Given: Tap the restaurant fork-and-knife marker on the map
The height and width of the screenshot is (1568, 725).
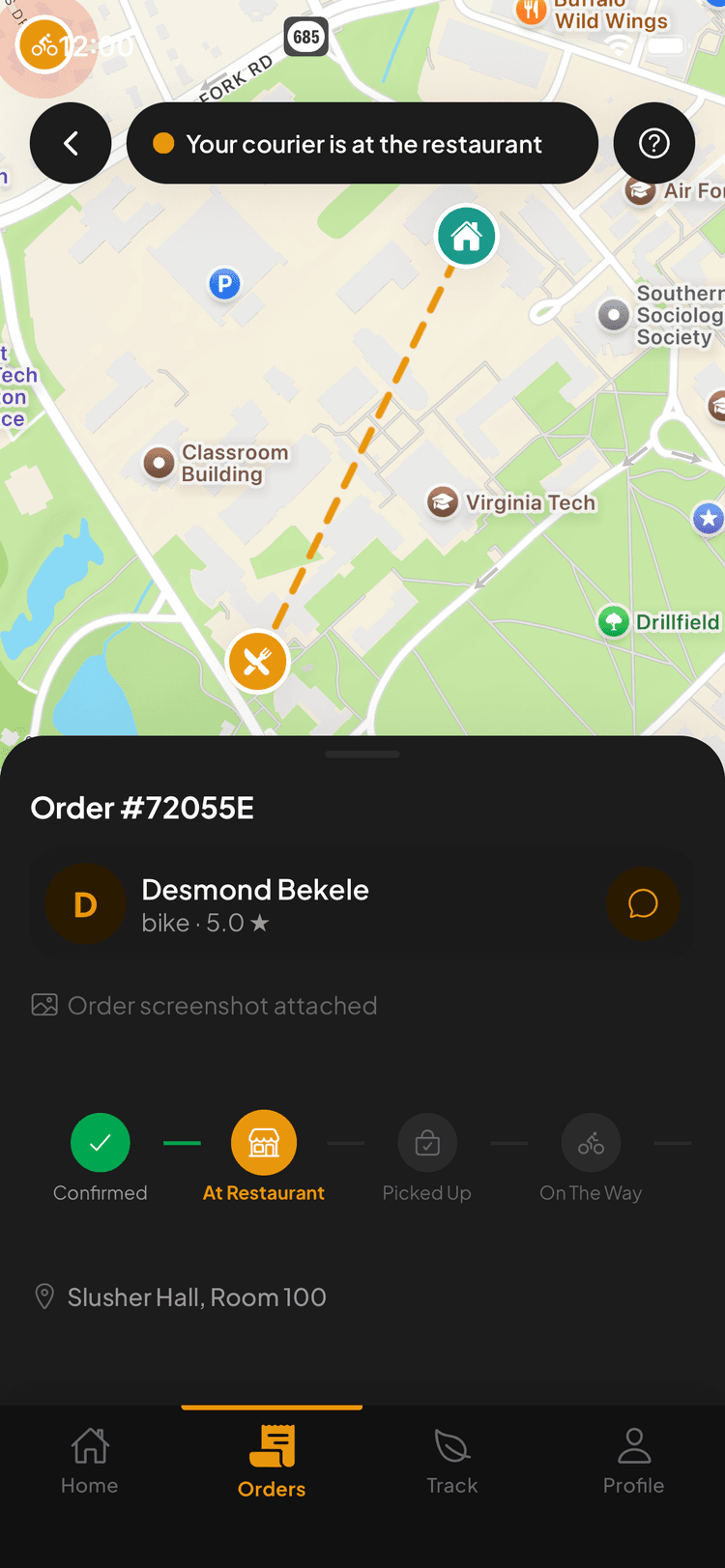Looking at the screenshot, I should [257, 661].
